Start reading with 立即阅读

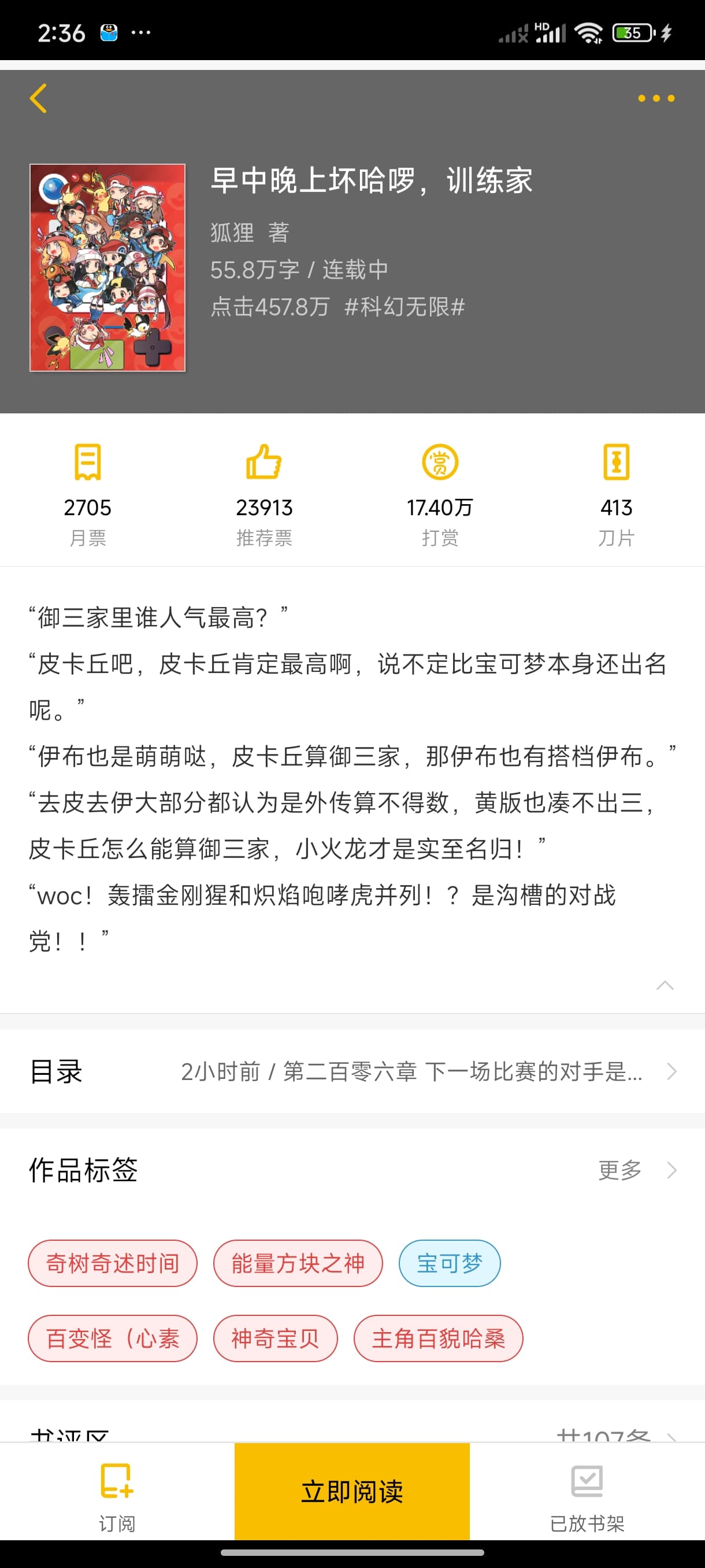tap(351, 1491)
